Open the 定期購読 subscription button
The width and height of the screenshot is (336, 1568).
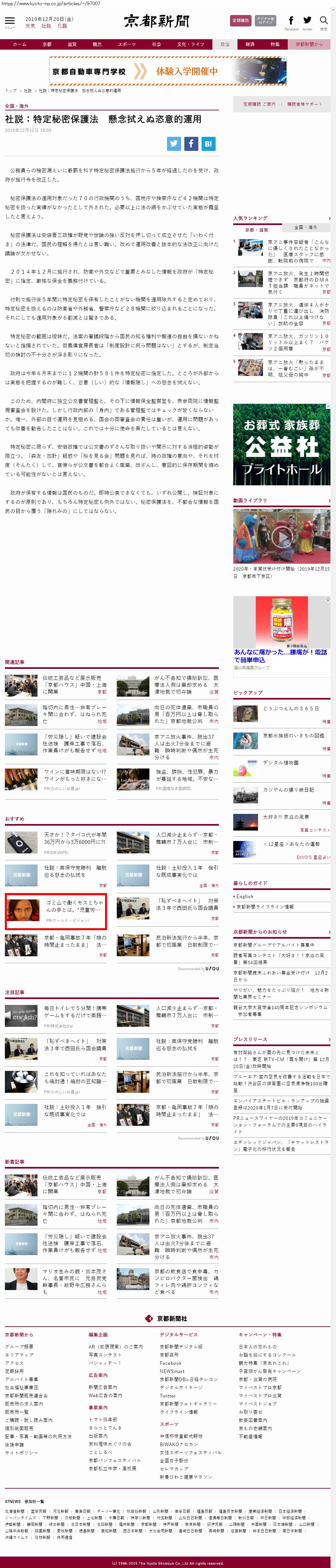(241, 21)
